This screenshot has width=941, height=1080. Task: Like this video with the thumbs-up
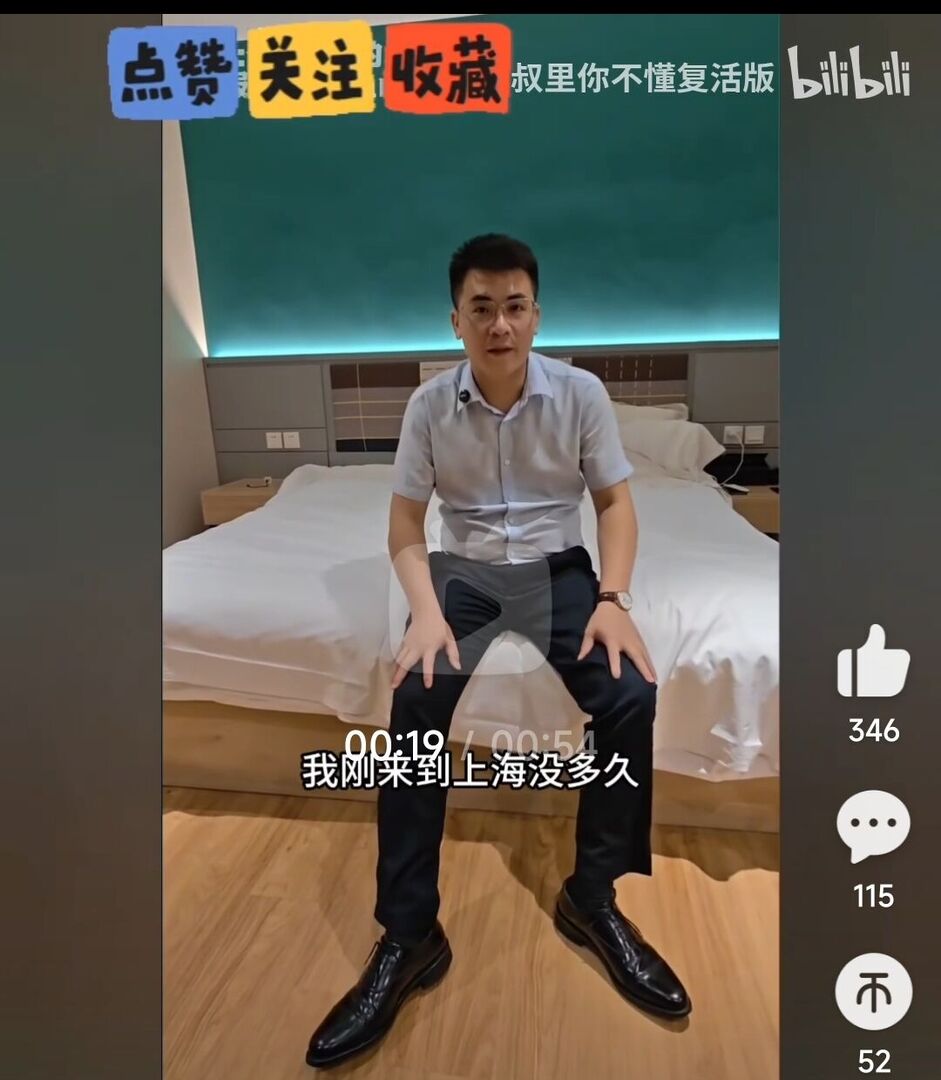tap(873, 662)
